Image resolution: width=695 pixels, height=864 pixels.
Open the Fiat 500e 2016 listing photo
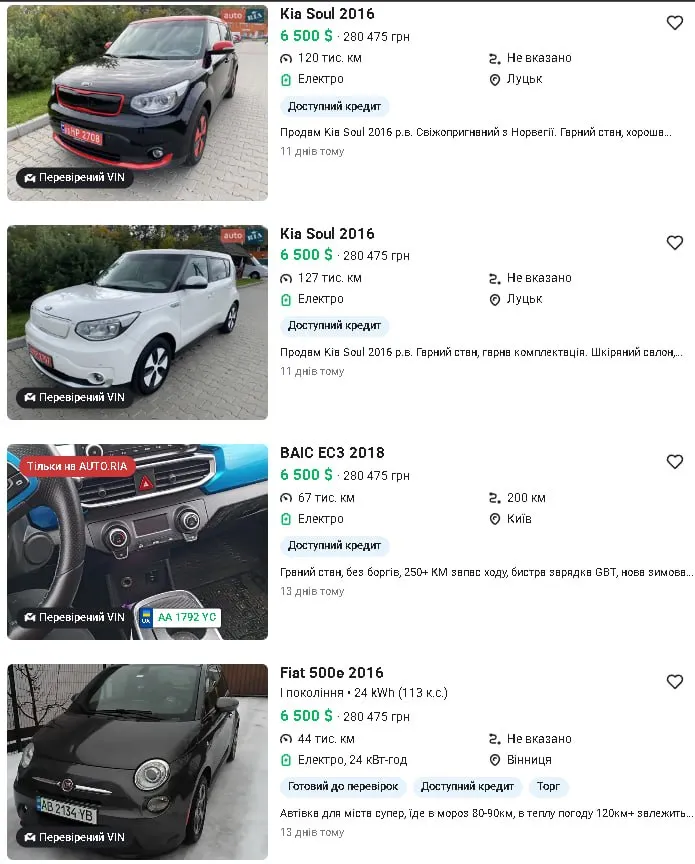pos(137,761)
